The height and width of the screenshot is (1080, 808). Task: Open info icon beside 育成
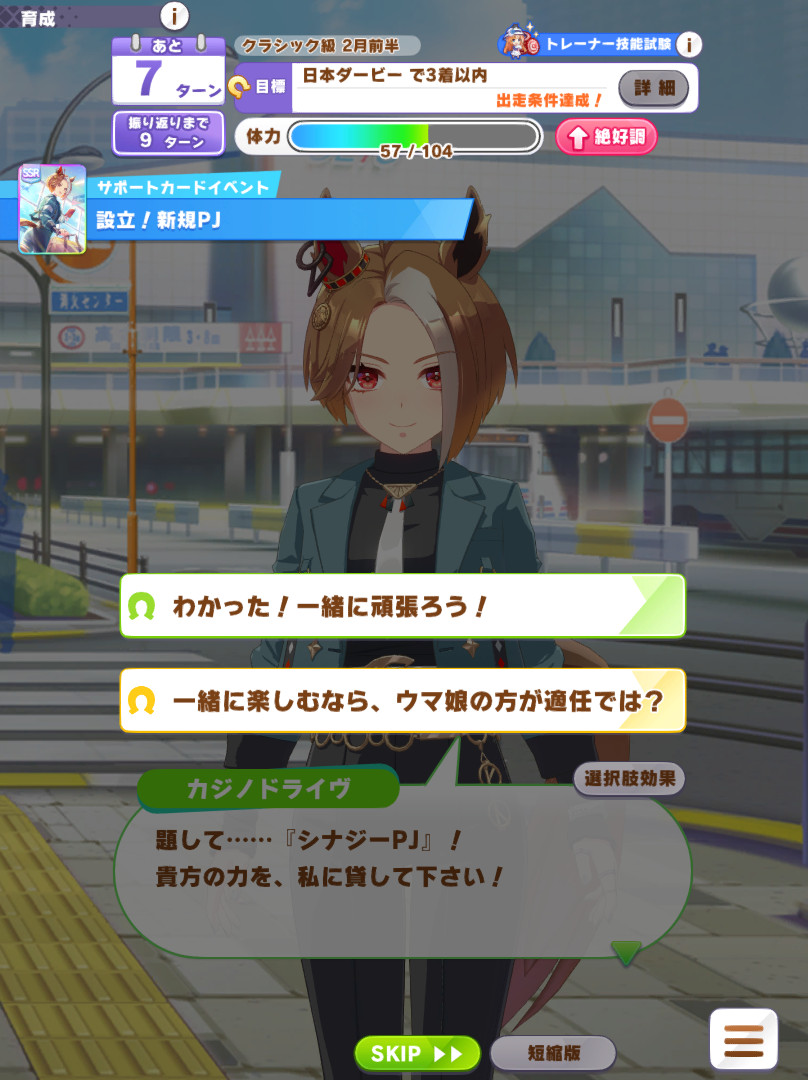(x=174, y=16)
